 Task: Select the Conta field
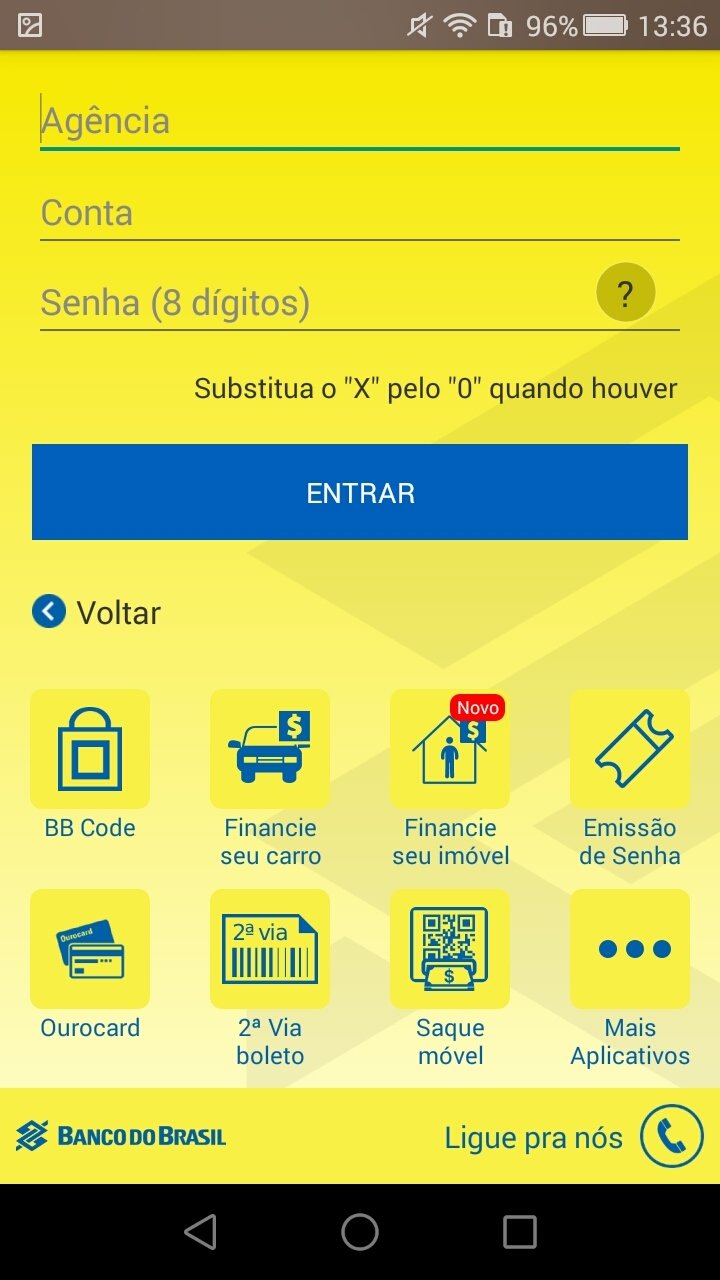tap(360, 213)
